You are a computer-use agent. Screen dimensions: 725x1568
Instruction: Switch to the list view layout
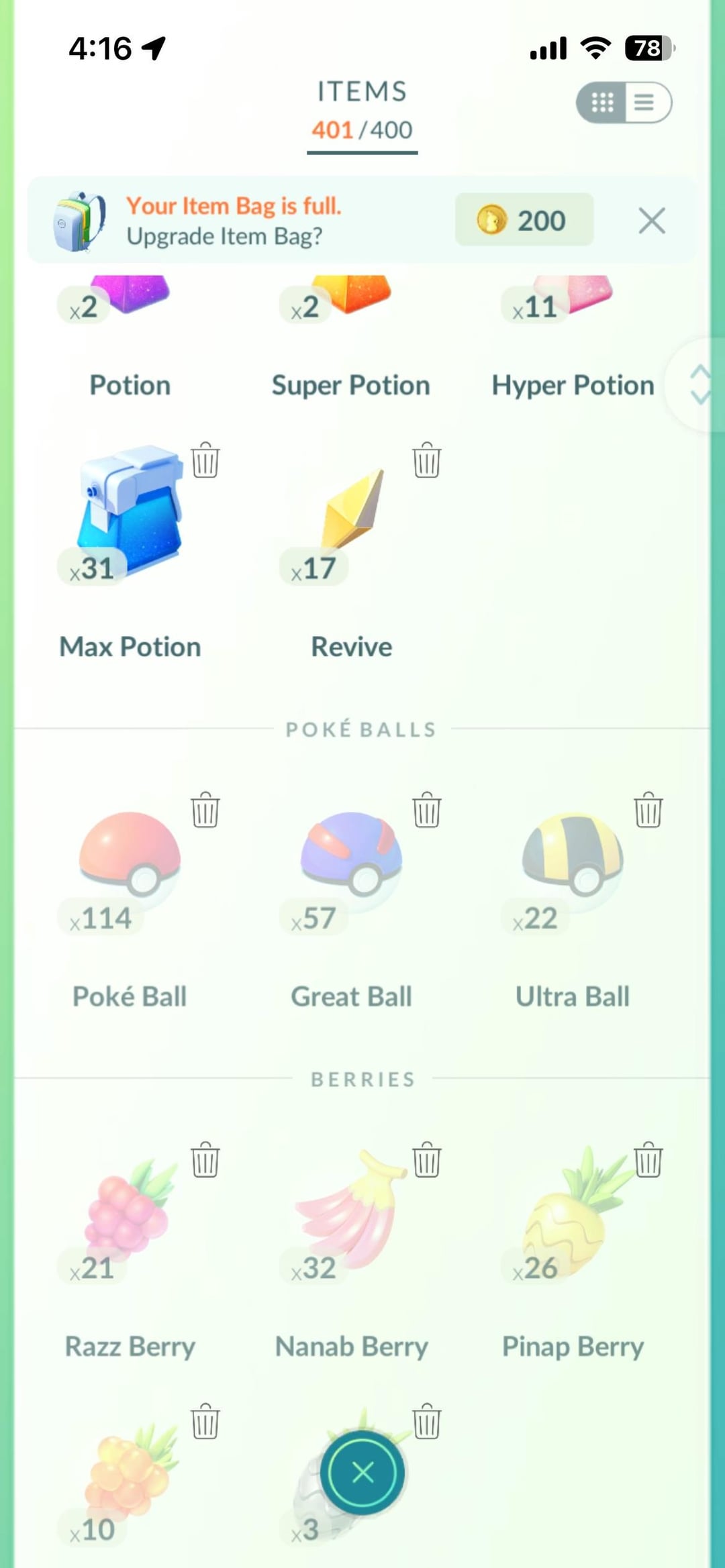tap(646, 103)
